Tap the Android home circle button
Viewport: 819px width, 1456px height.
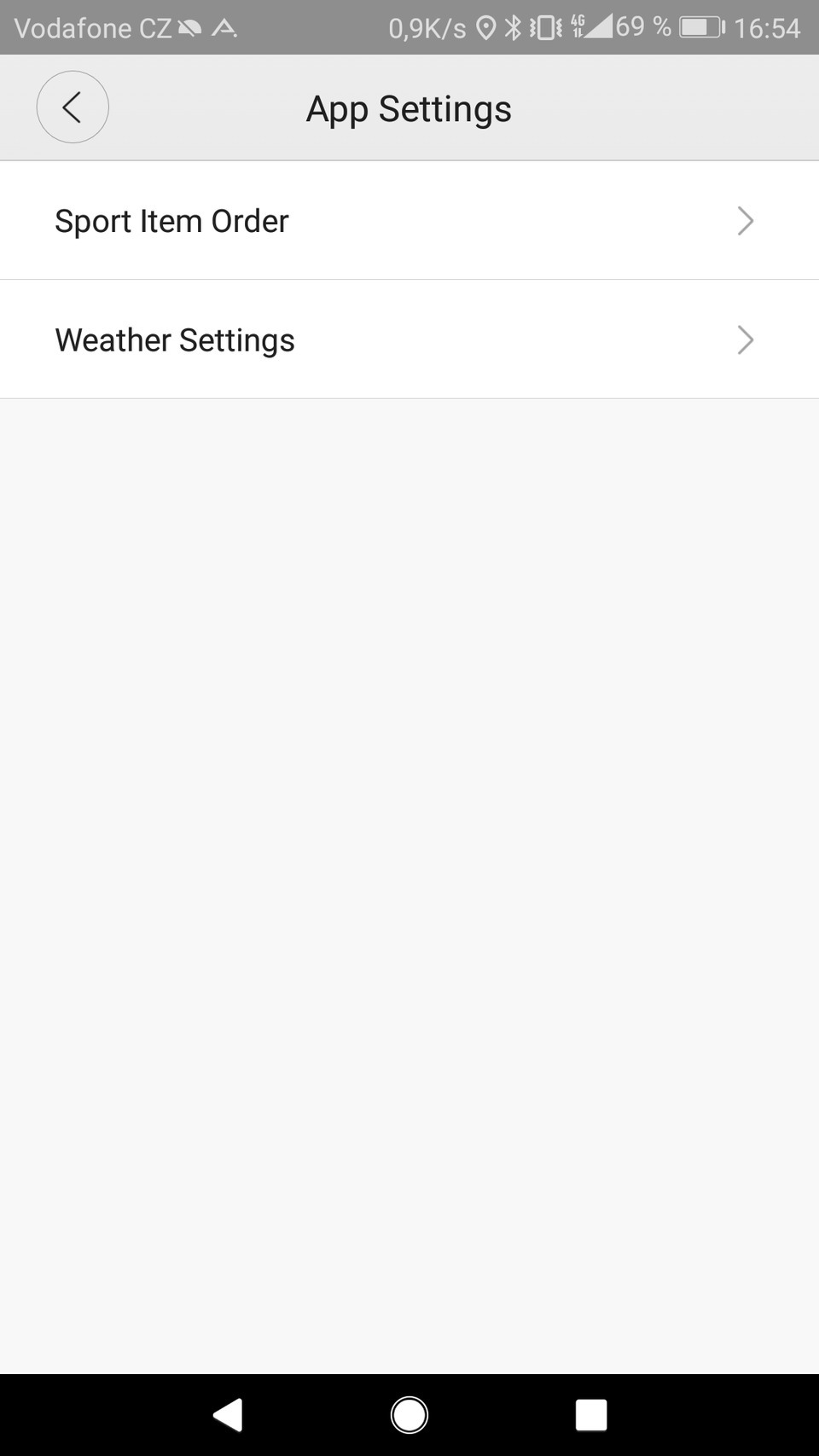point(409,1414)
